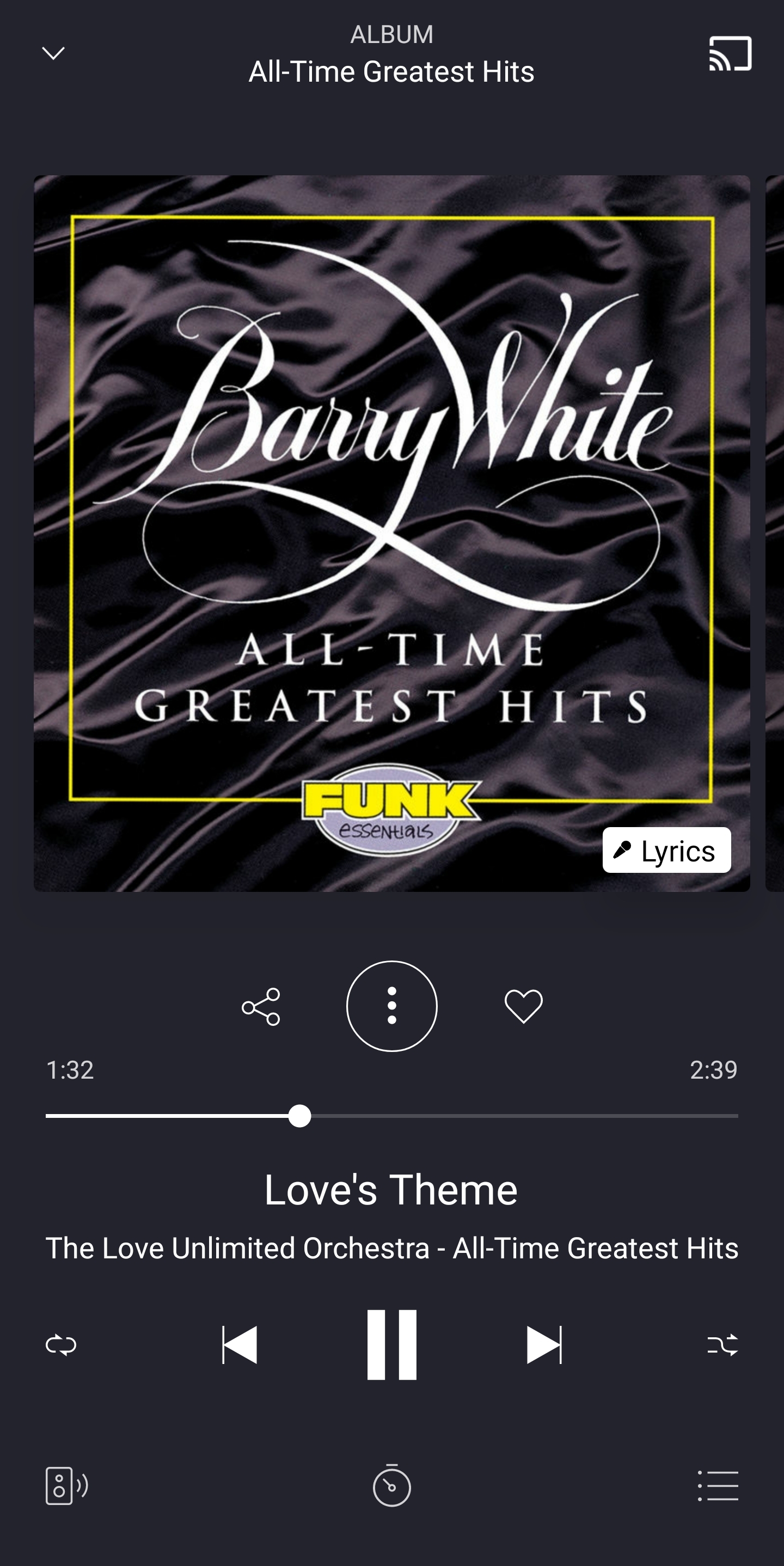The height and width of the screenshot is (1566, 784).
Task: Open the play queue list
Action: click(718, 1486)
